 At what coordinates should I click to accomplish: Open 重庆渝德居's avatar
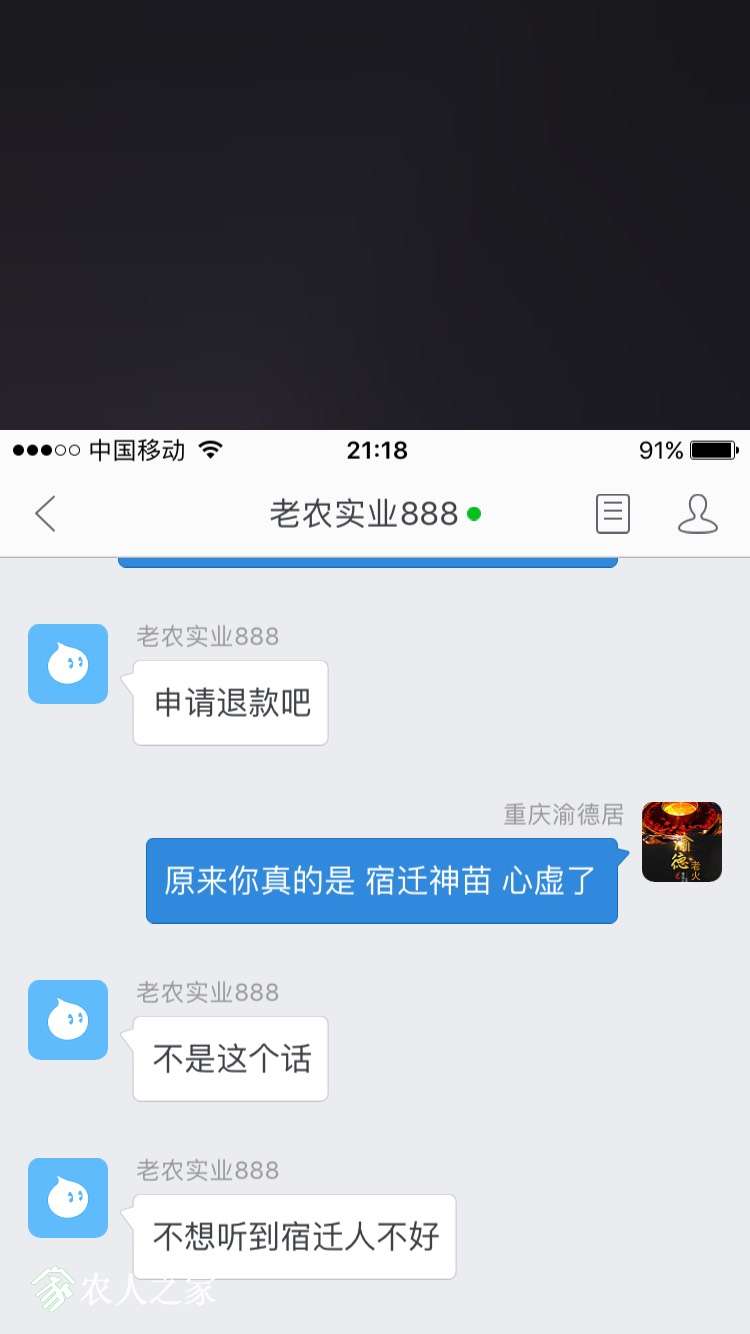point(681,842)
